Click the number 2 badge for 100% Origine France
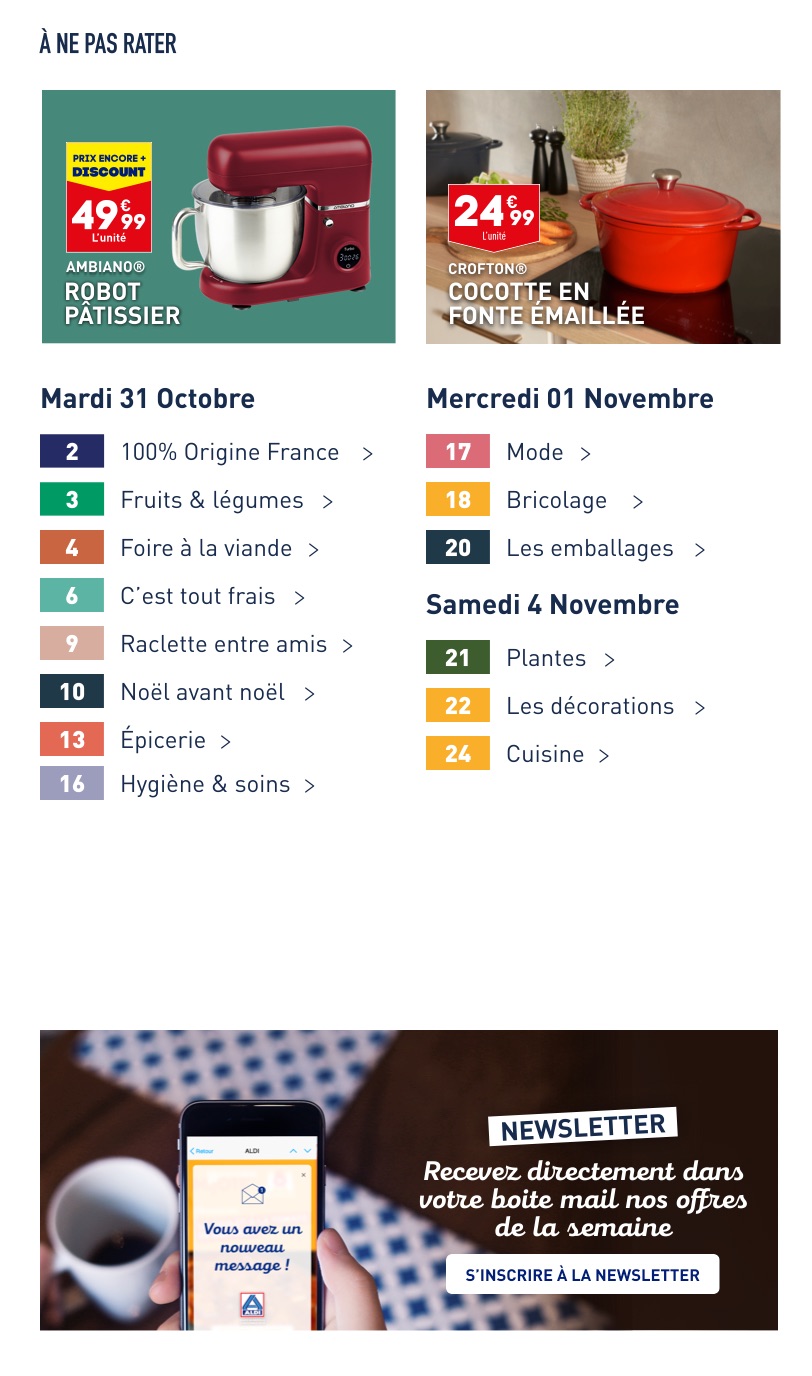The width and height of the screenshot is (812, 1376). tap(71, 452)
